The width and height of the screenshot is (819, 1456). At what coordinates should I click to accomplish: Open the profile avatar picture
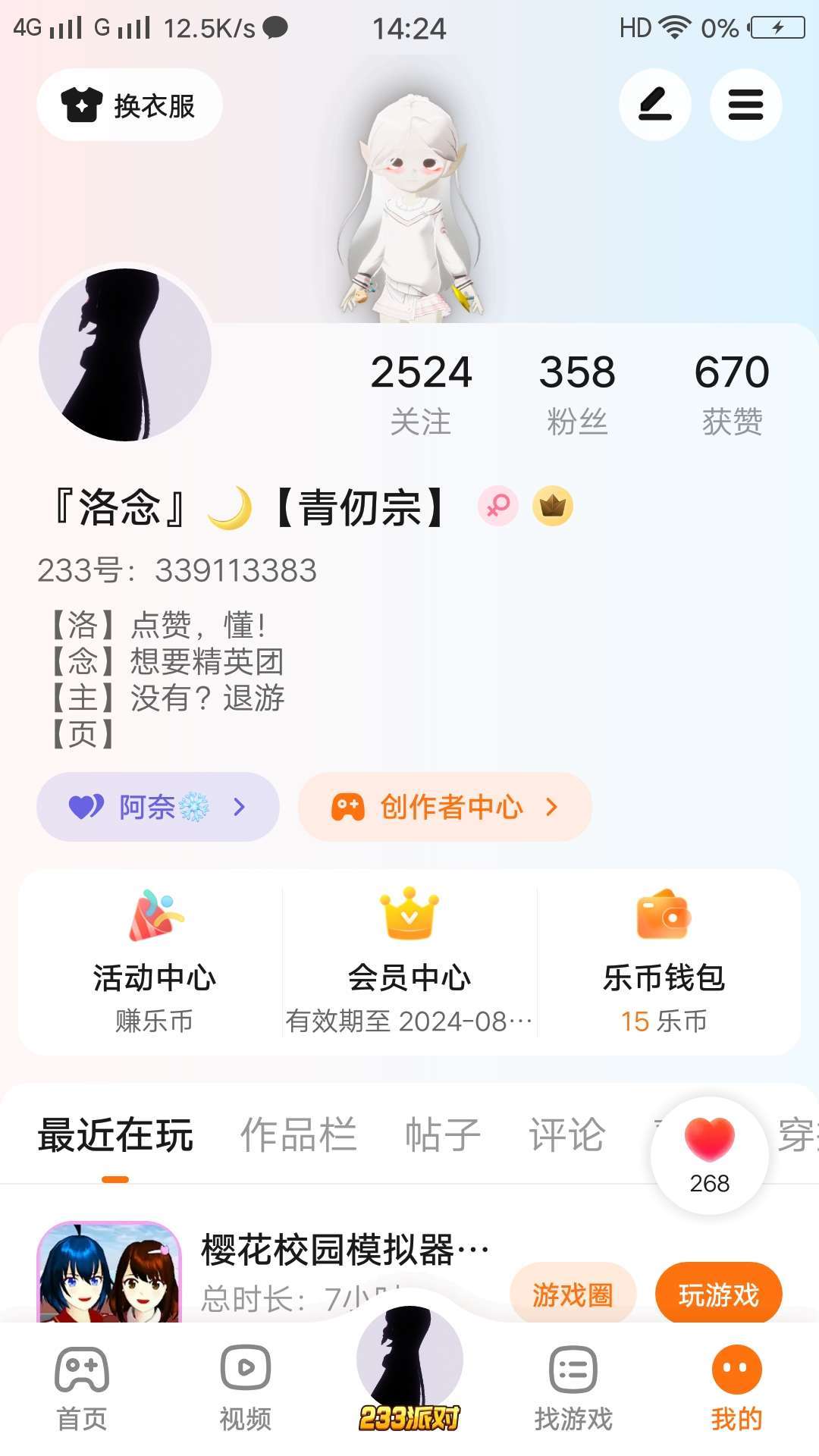pyautogui.click(x=125, y=354)
